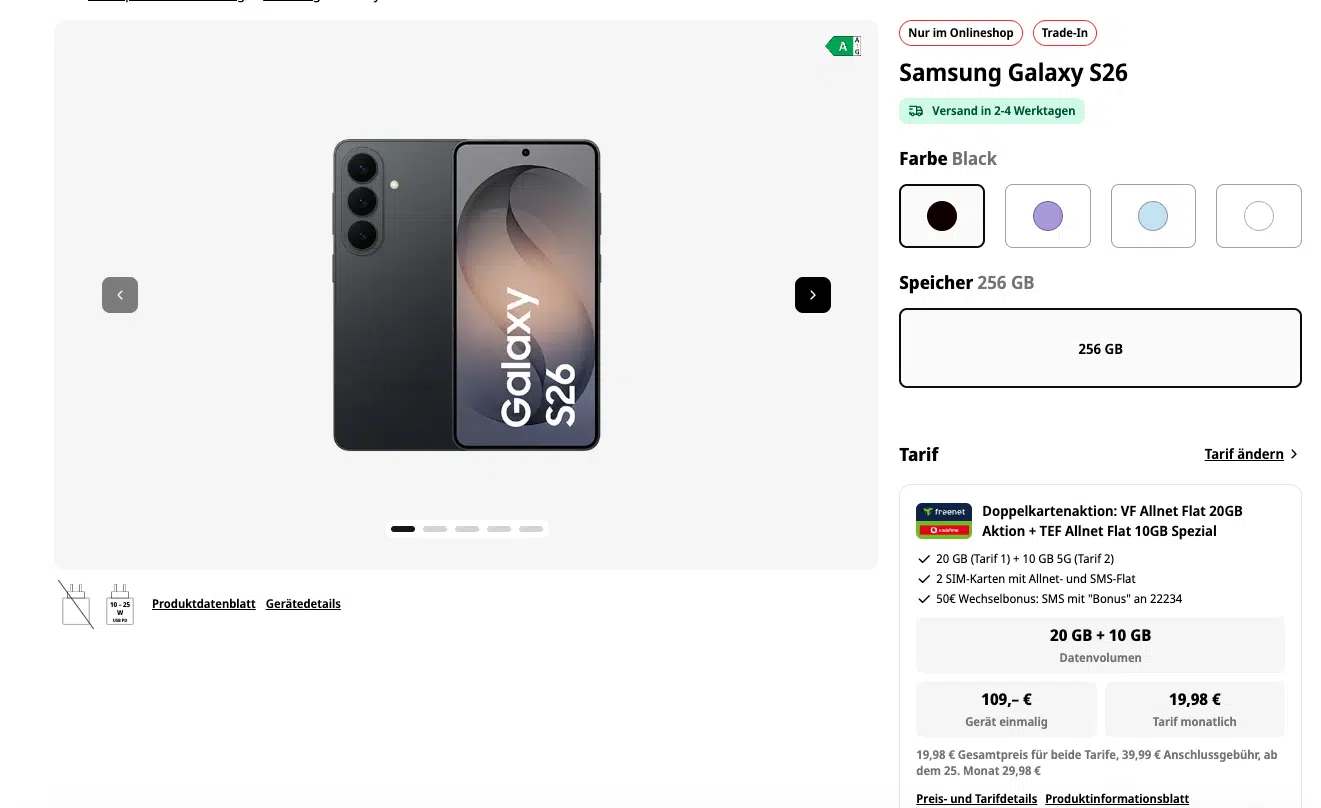Image resolution: width=1321 pixels, height=808 pixels.
Task: Open the Produktdatenblatt link
Action: [x=204, y=604]
